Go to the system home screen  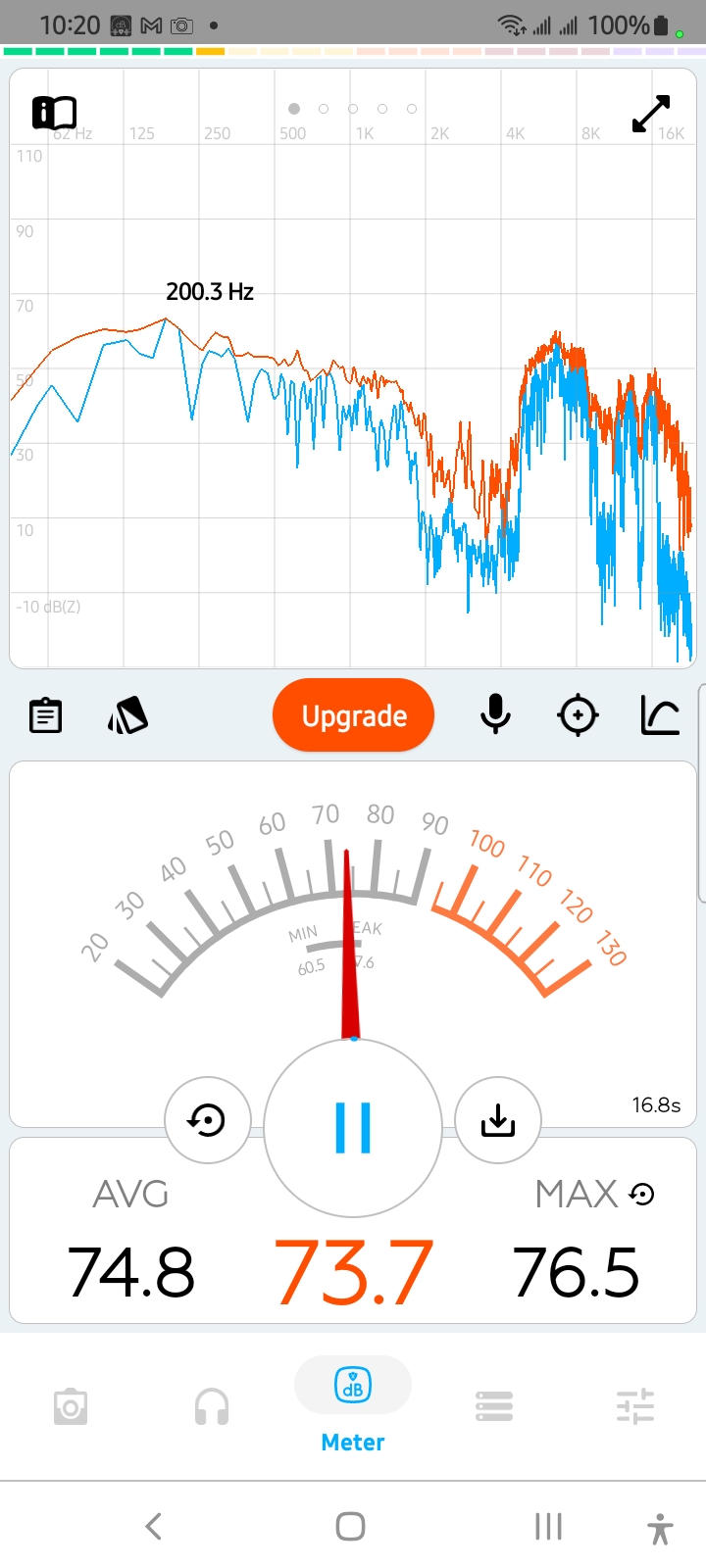coord(351,1526)
